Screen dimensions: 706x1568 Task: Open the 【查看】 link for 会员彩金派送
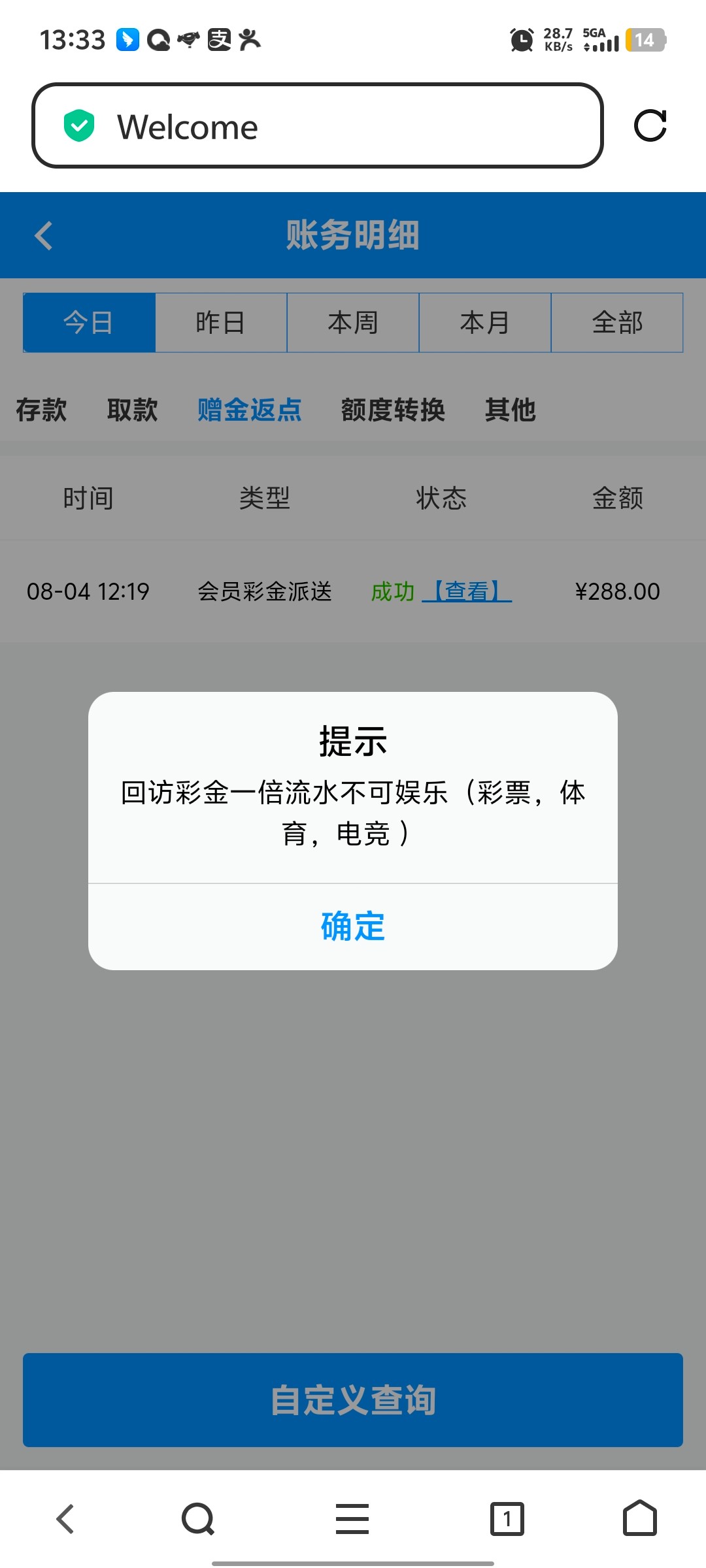(467, 592)
